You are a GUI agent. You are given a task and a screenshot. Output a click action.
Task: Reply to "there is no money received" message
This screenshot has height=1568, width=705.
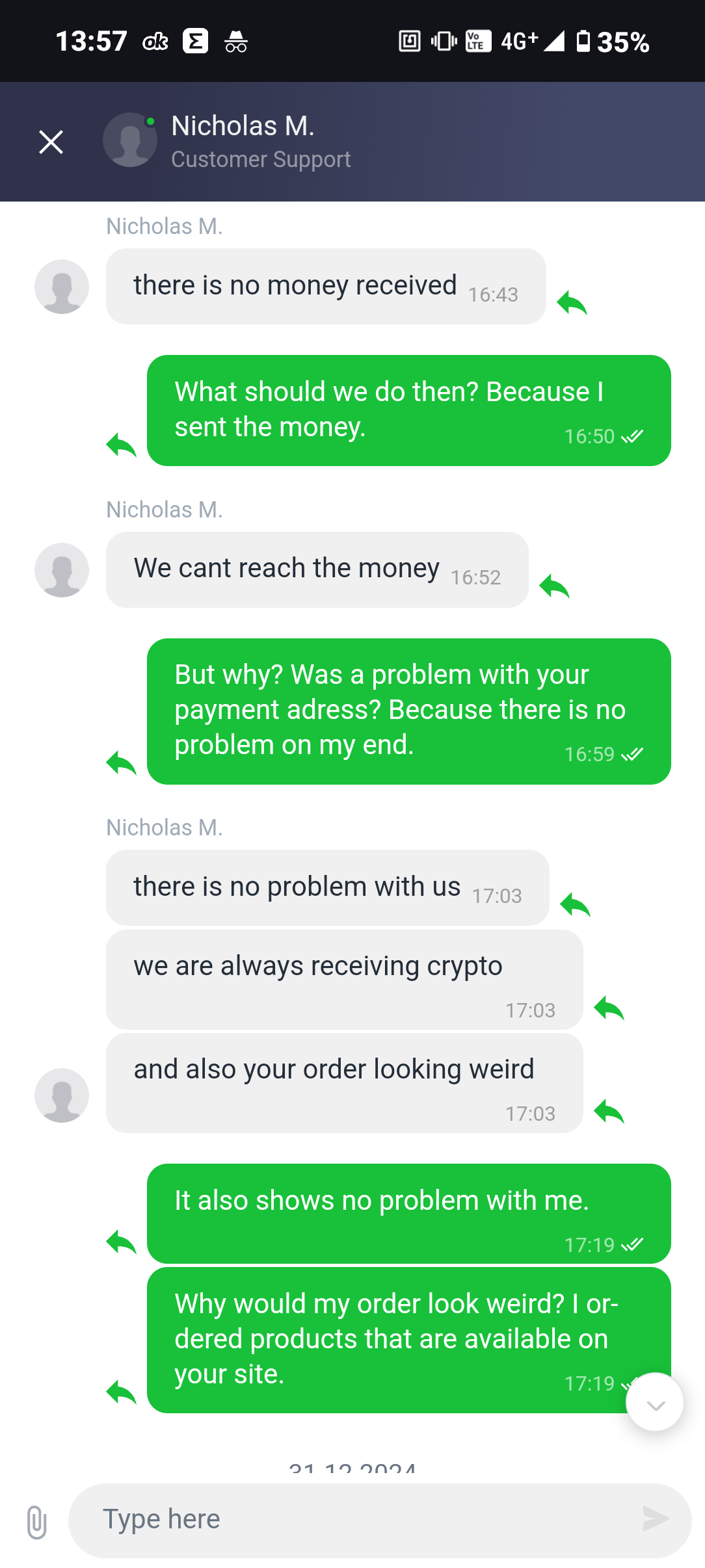[x=572, y=303]
